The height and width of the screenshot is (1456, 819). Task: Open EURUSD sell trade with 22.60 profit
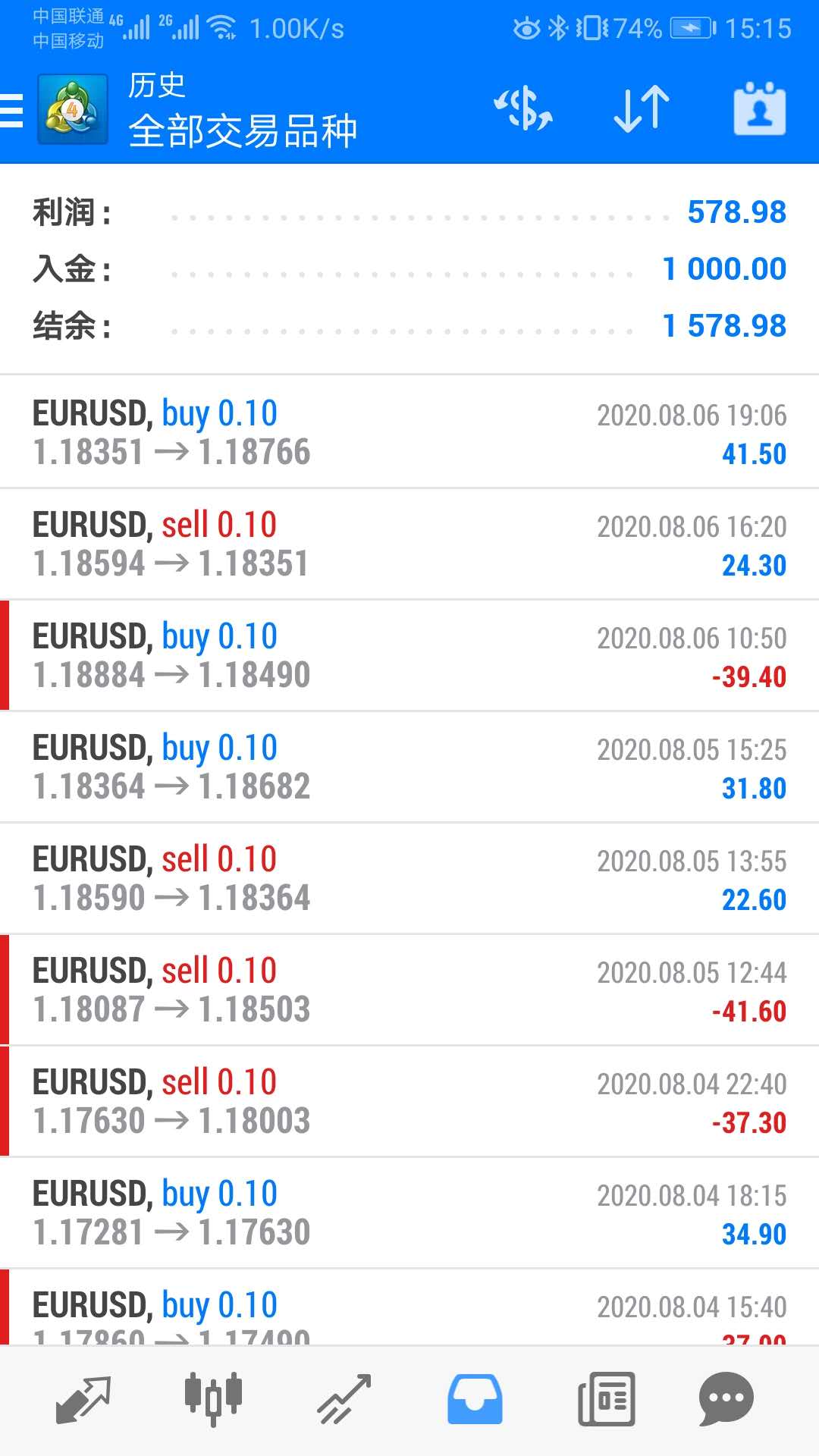tap(409, 878)
